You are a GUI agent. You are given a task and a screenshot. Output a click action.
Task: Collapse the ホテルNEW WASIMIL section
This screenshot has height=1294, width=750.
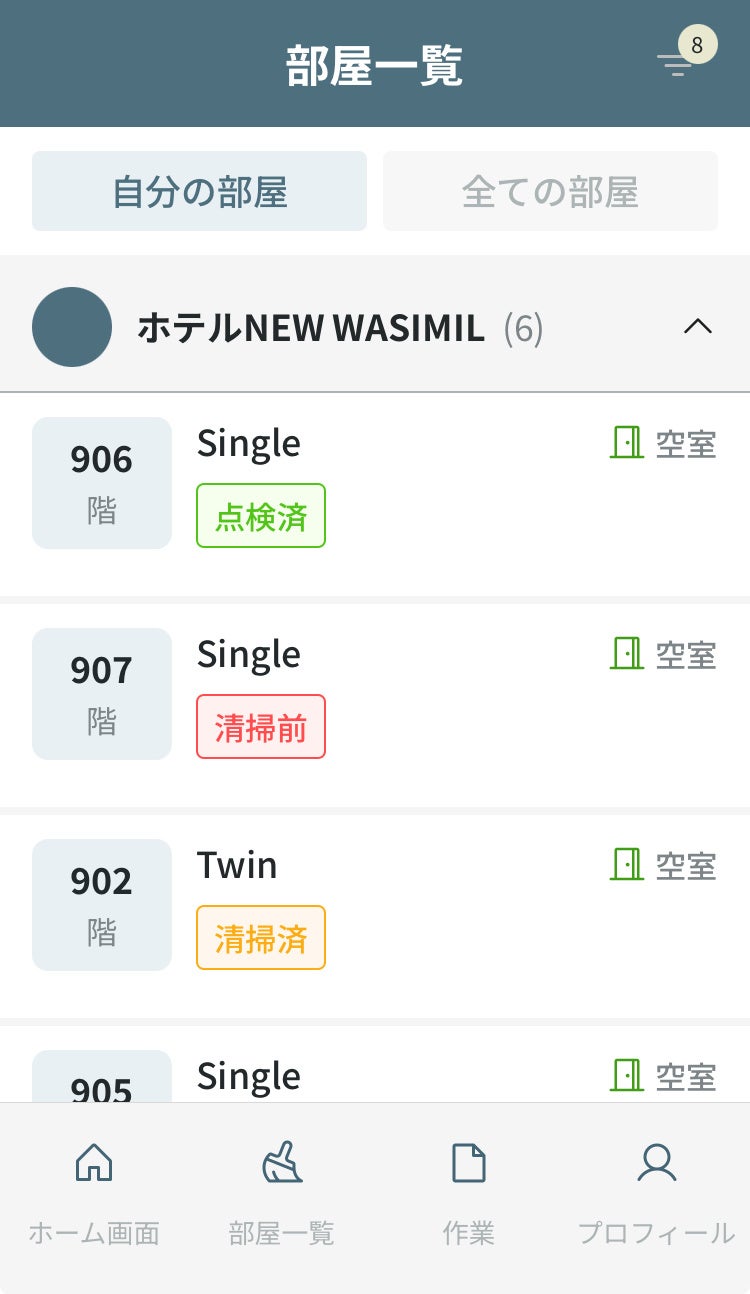(697, 326)
